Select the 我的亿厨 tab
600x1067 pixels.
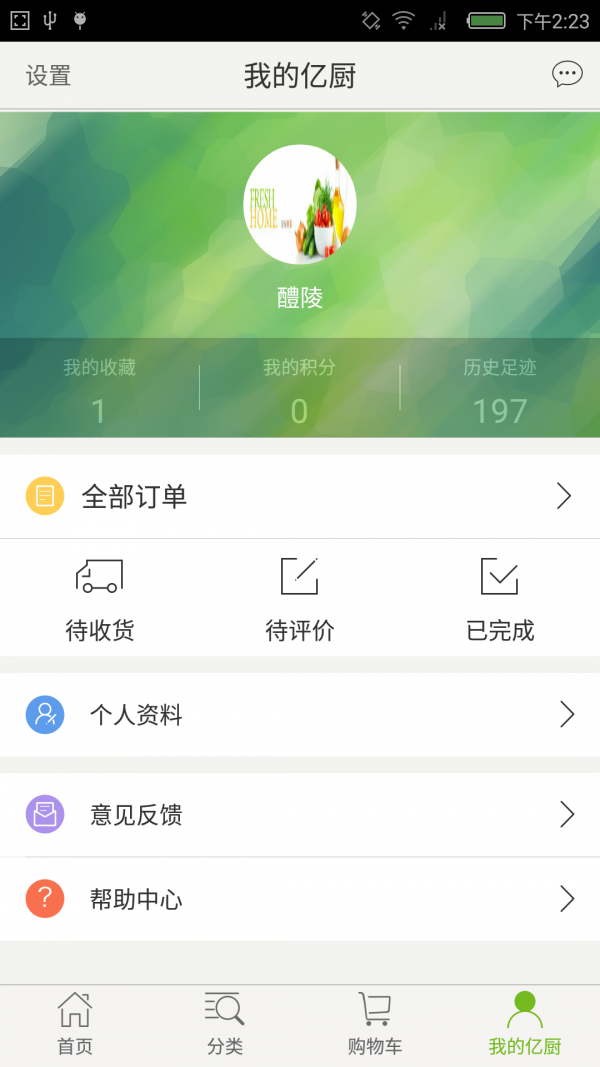525,1025
